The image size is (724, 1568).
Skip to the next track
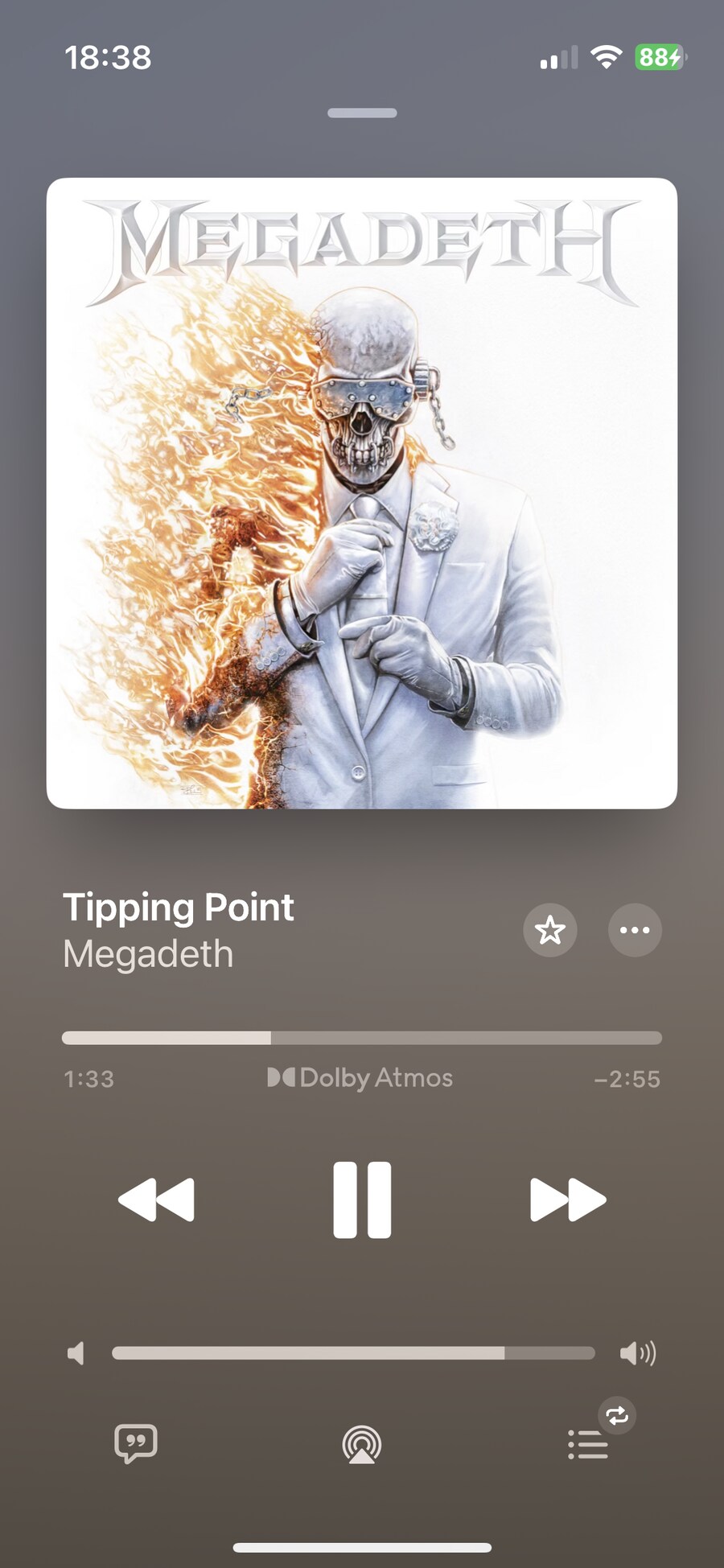567,1200
